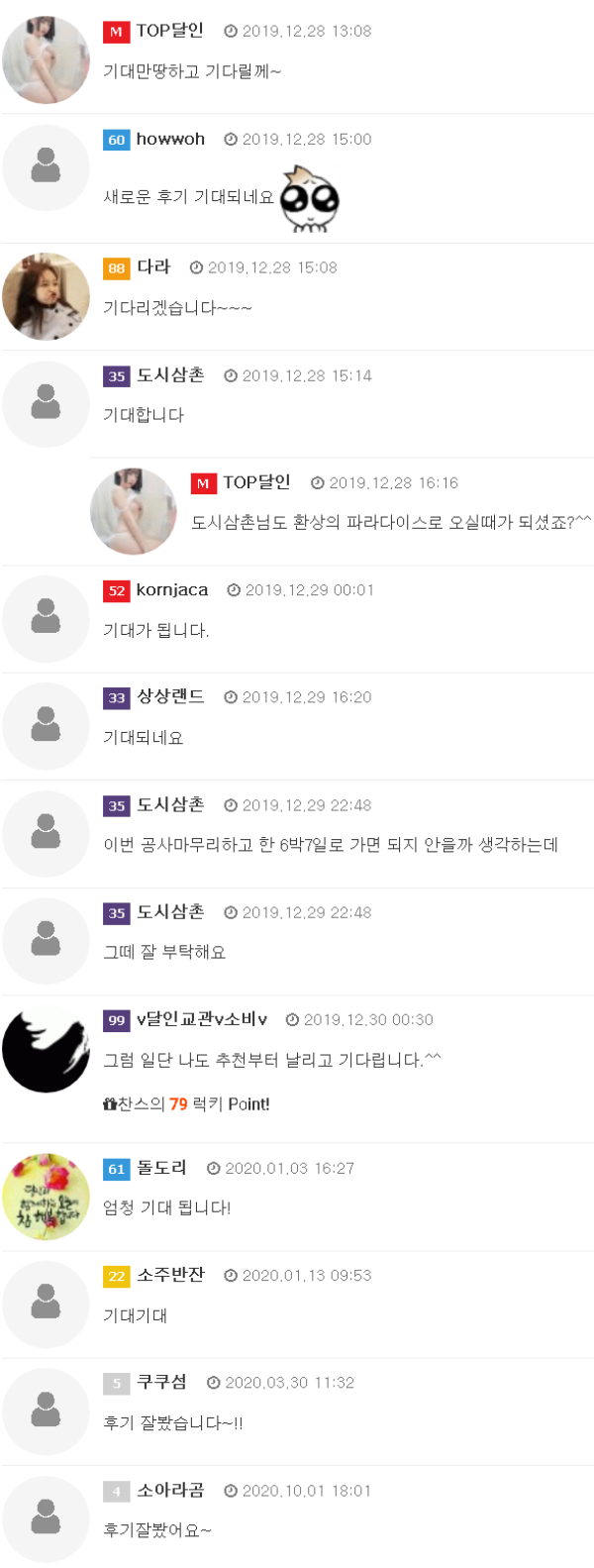Open 도시삼촌's name on the 기대합니다 comment
Screen dimensions: 594x1568
[170, 374]
